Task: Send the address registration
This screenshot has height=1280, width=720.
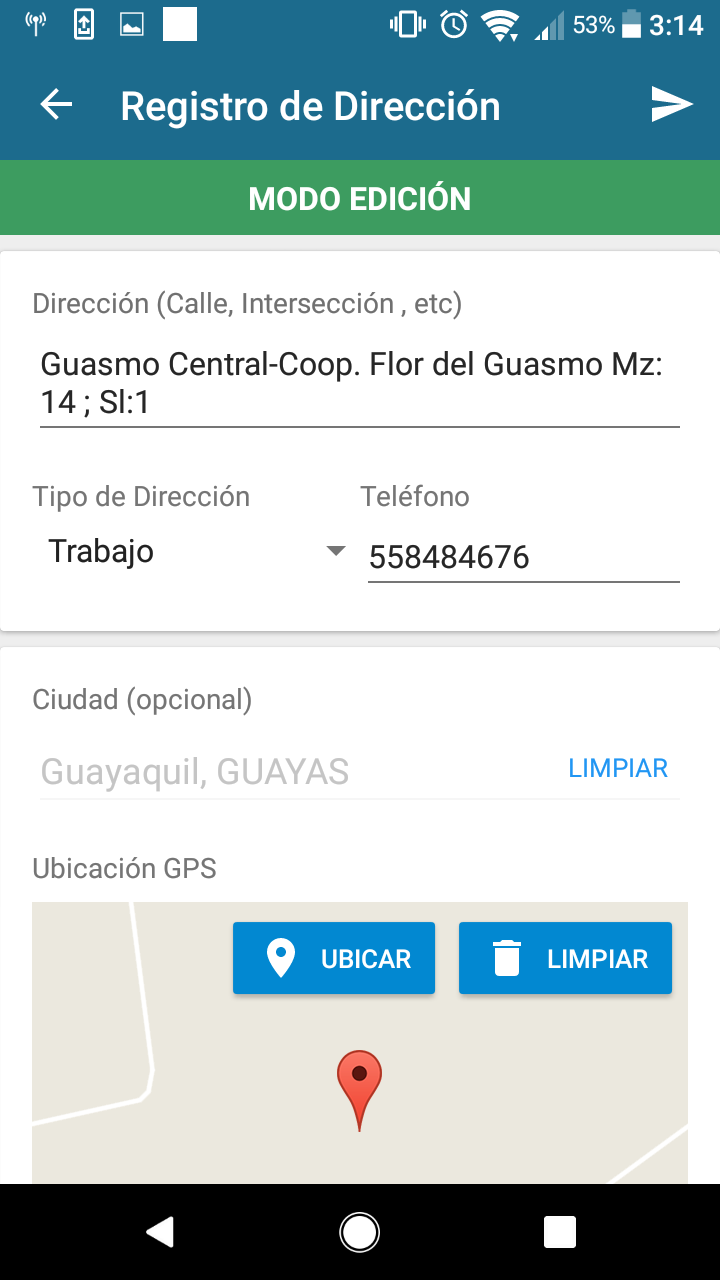Action: [x=672, y=105]
